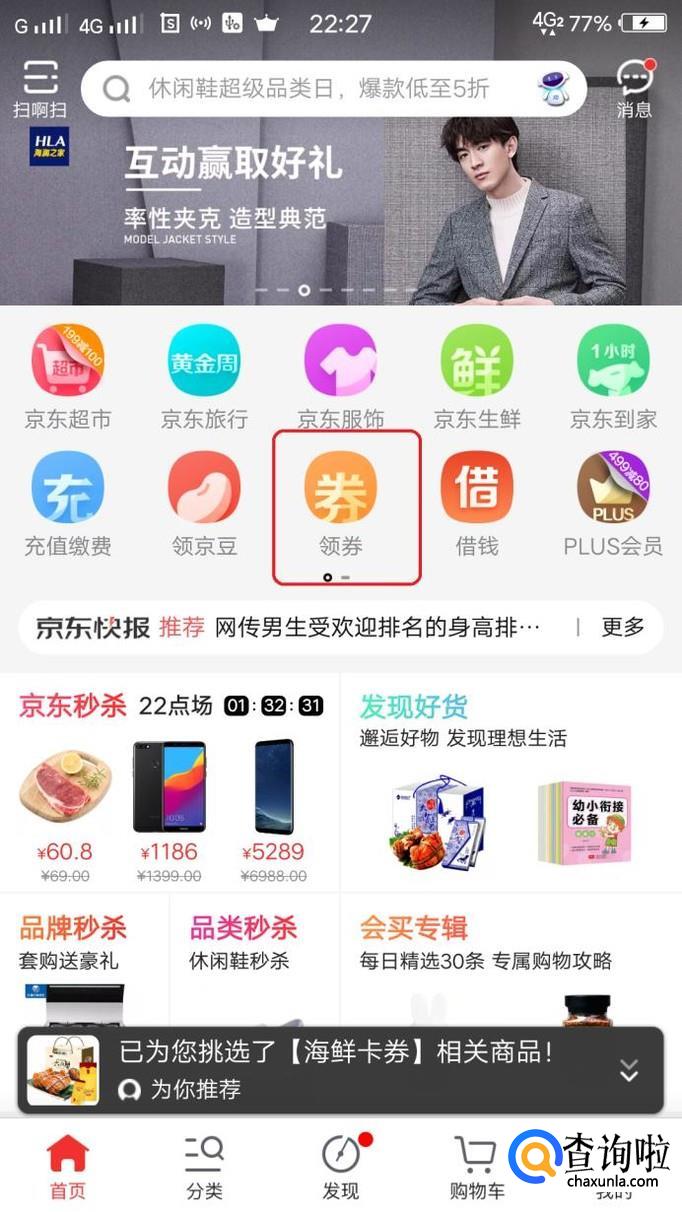Go to 京东服饰
The width and height of the screenshot is (682, 1212).
coord(340,375)
